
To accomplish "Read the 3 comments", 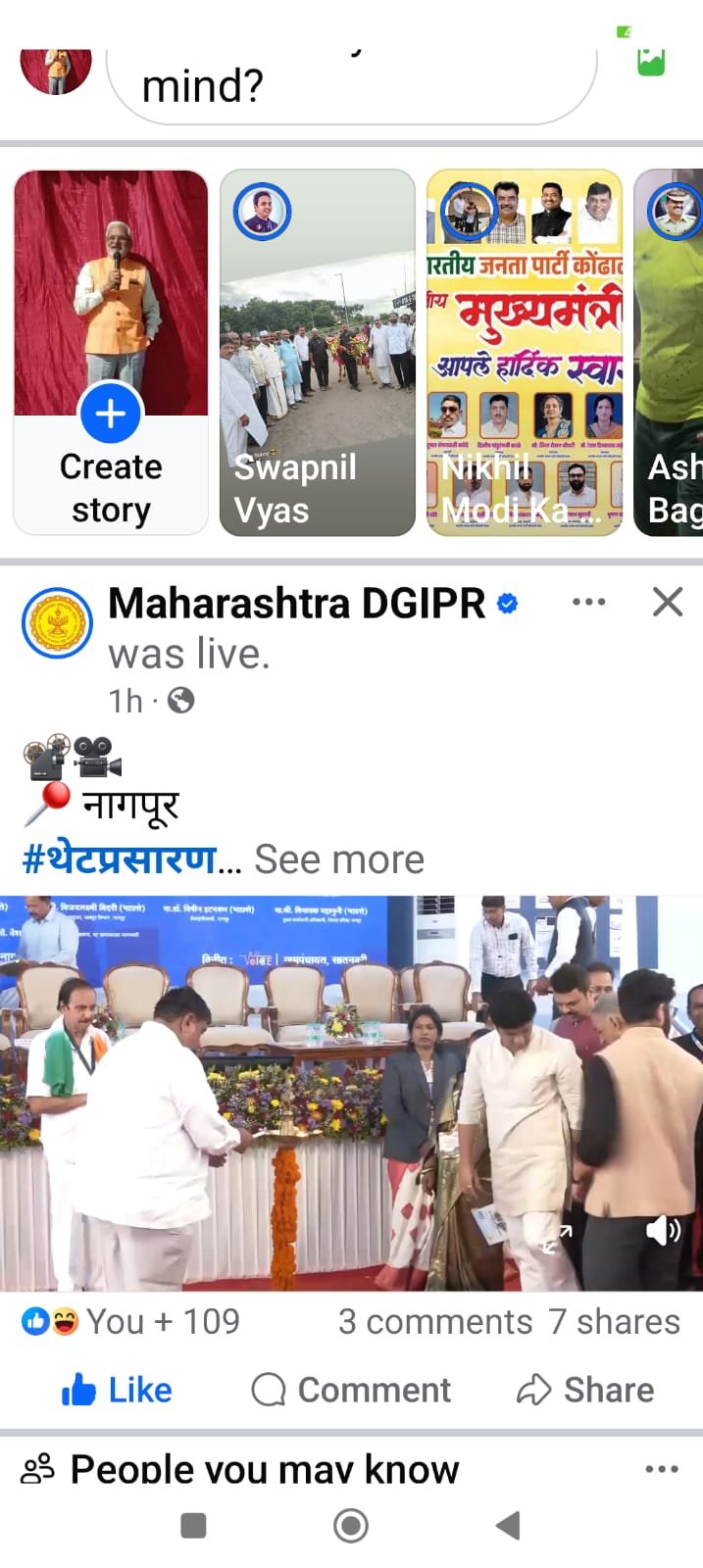I will click(434, 1321).
